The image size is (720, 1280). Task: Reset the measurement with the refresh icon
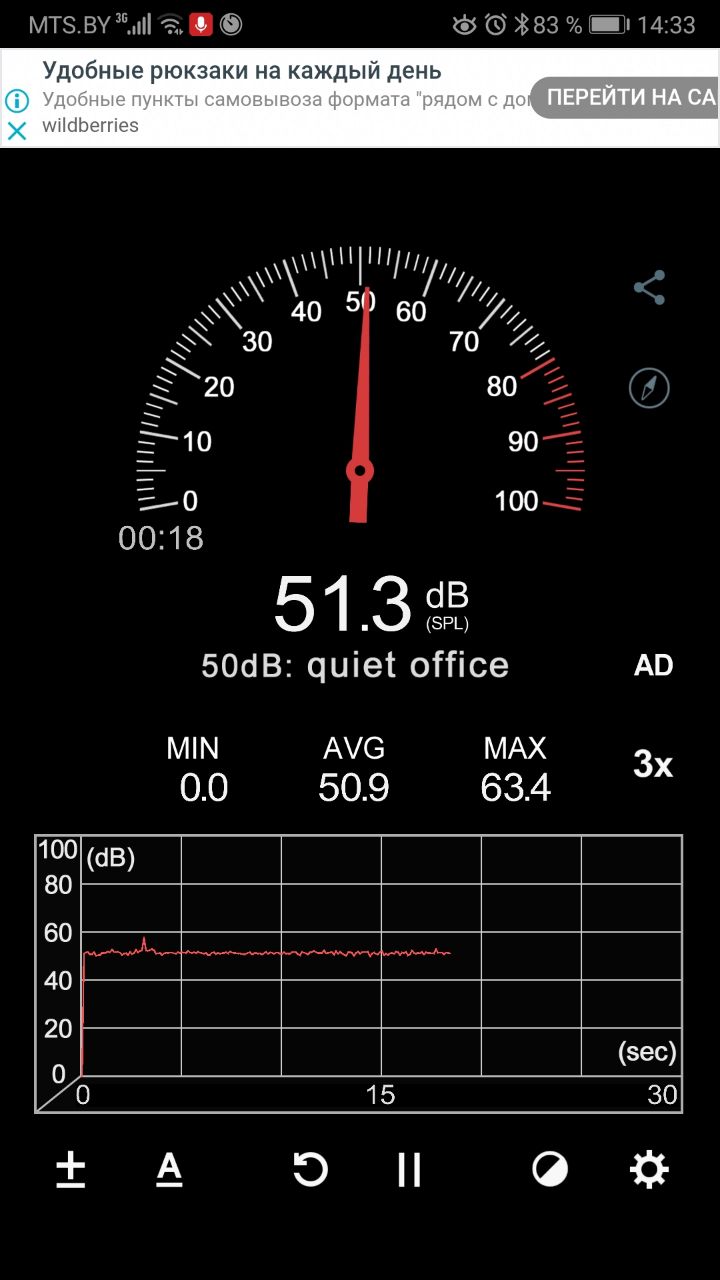[310, 1169]
